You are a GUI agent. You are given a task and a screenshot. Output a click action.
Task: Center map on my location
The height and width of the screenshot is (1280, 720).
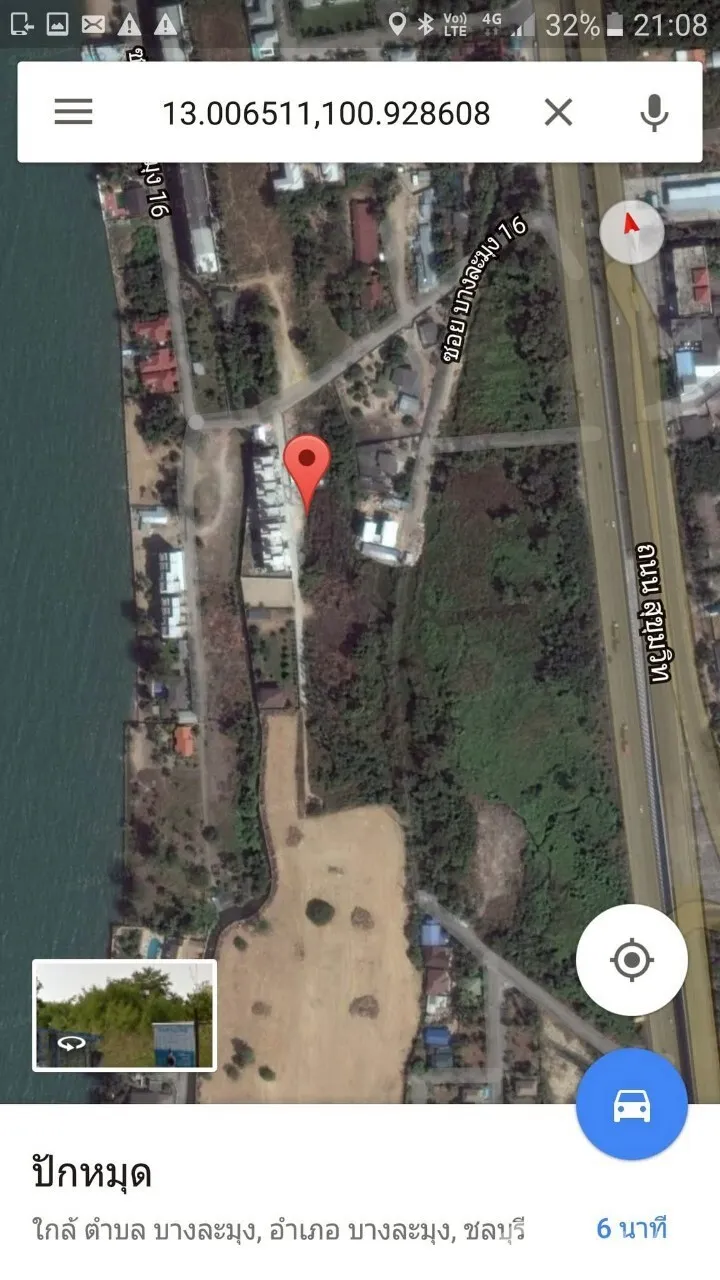click(x=631, y=960)
